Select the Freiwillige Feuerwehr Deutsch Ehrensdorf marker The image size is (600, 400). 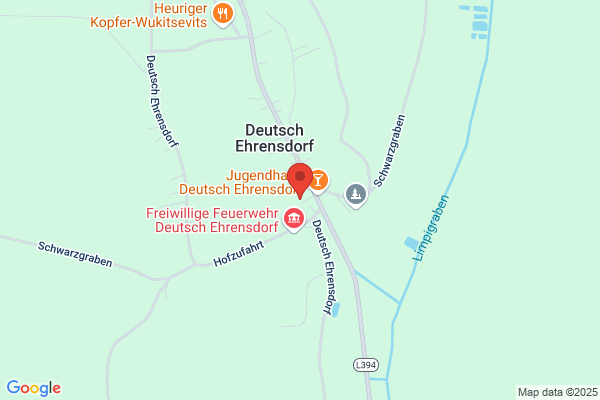click(x=294, y=219)
